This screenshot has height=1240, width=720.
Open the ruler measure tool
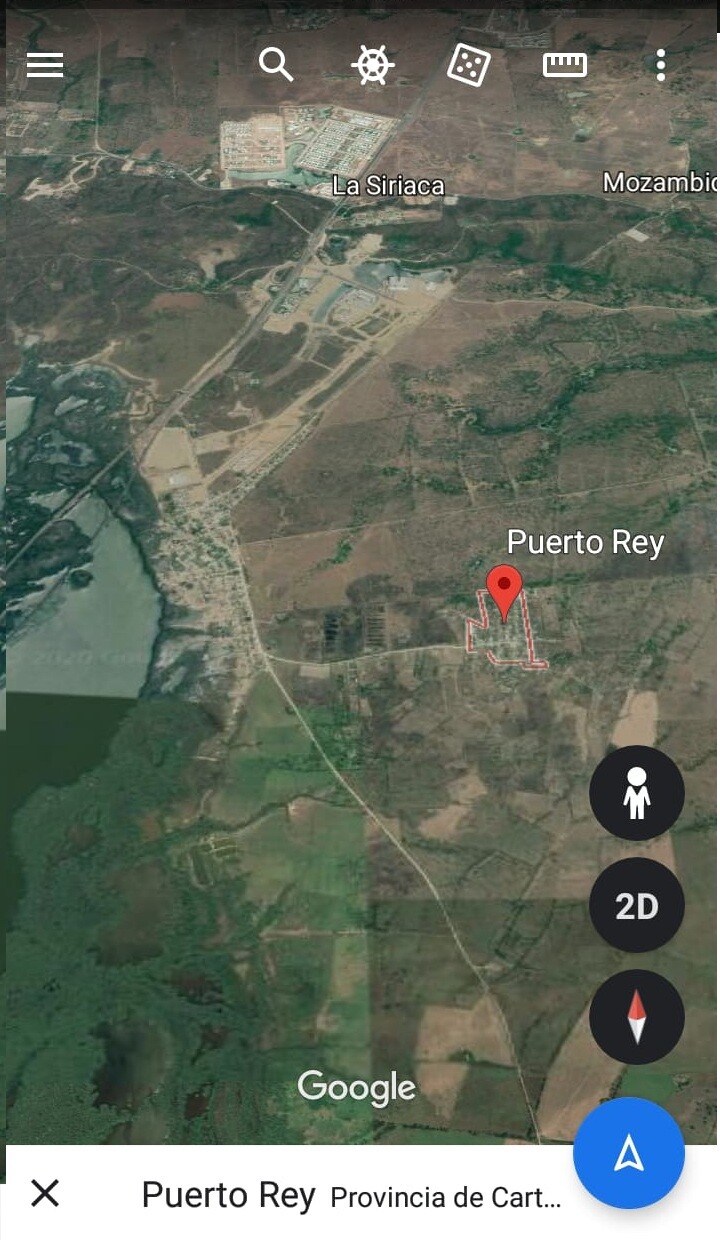click(x=564, y=66)
